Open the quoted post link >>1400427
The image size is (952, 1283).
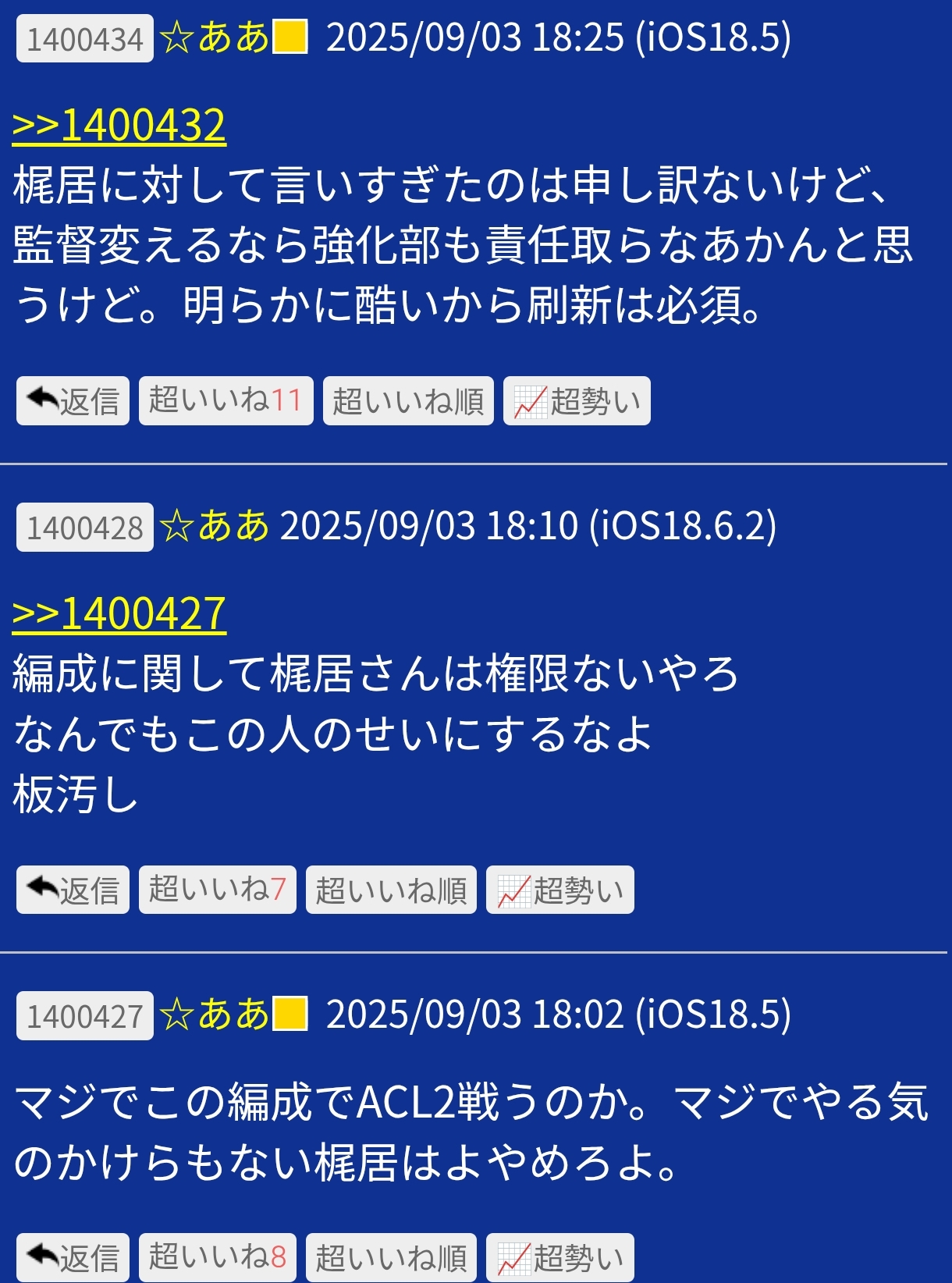tap(119, 614)
